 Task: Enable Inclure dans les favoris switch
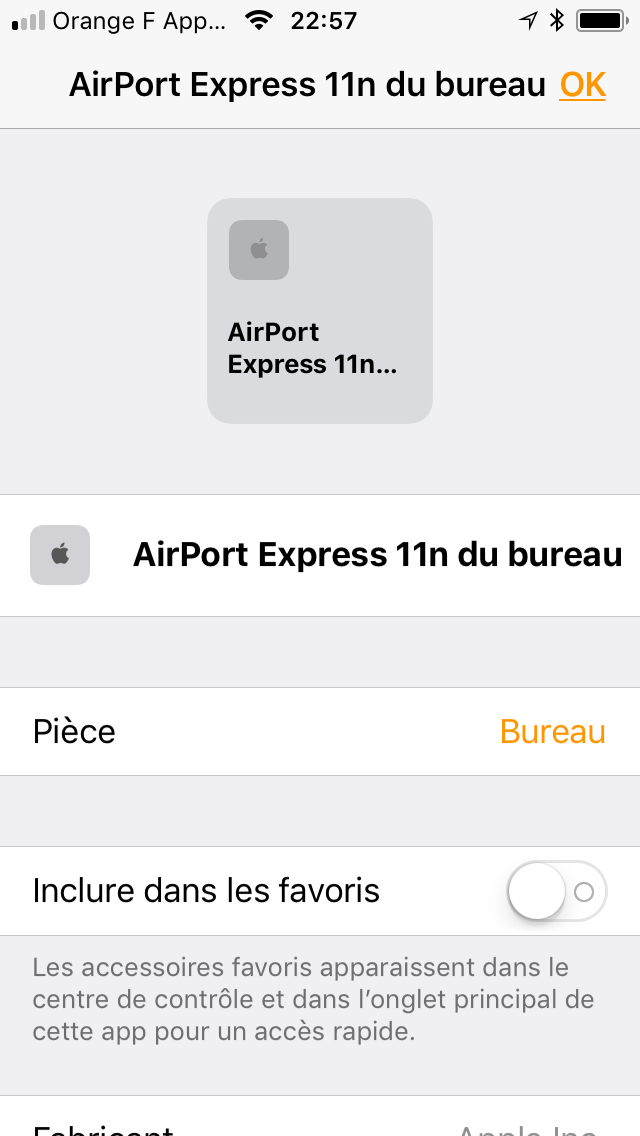point(557,891)
